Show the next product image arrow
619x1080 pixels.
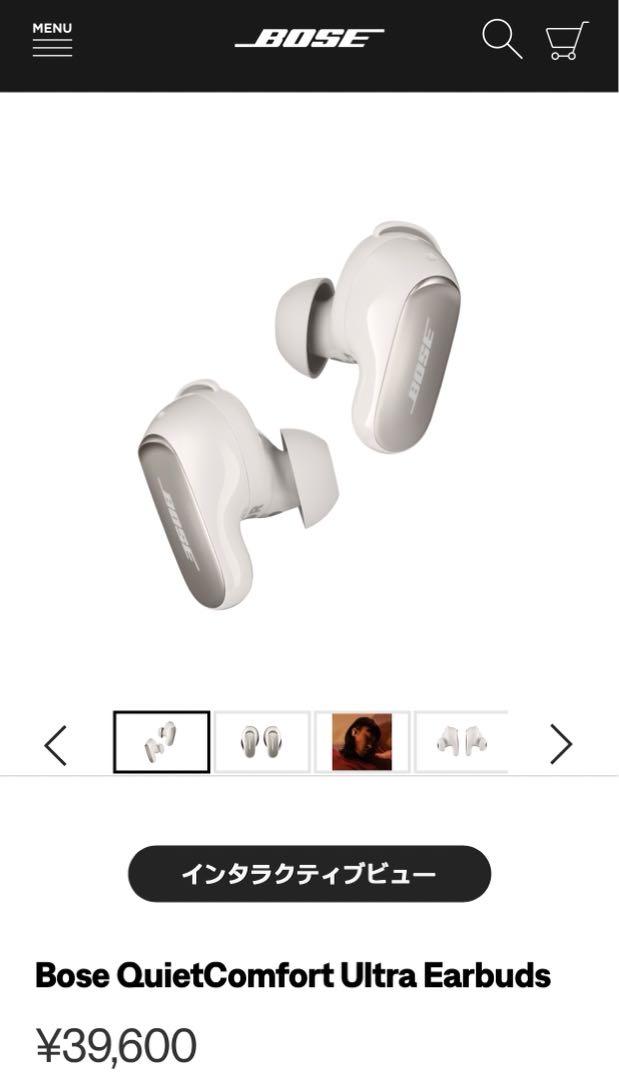coord(561,745)
